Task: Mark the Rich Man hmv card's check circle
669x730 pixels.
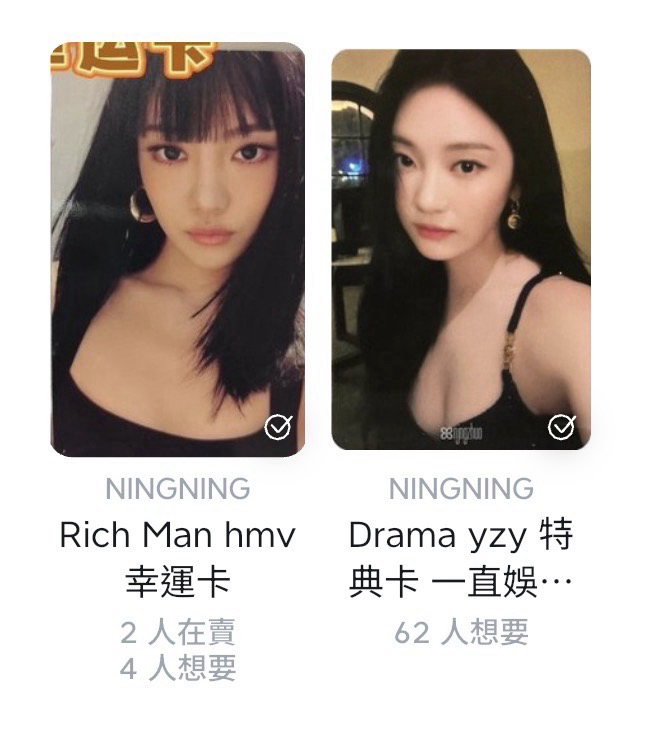Action: pyautogui.click(x=277, y=428)
